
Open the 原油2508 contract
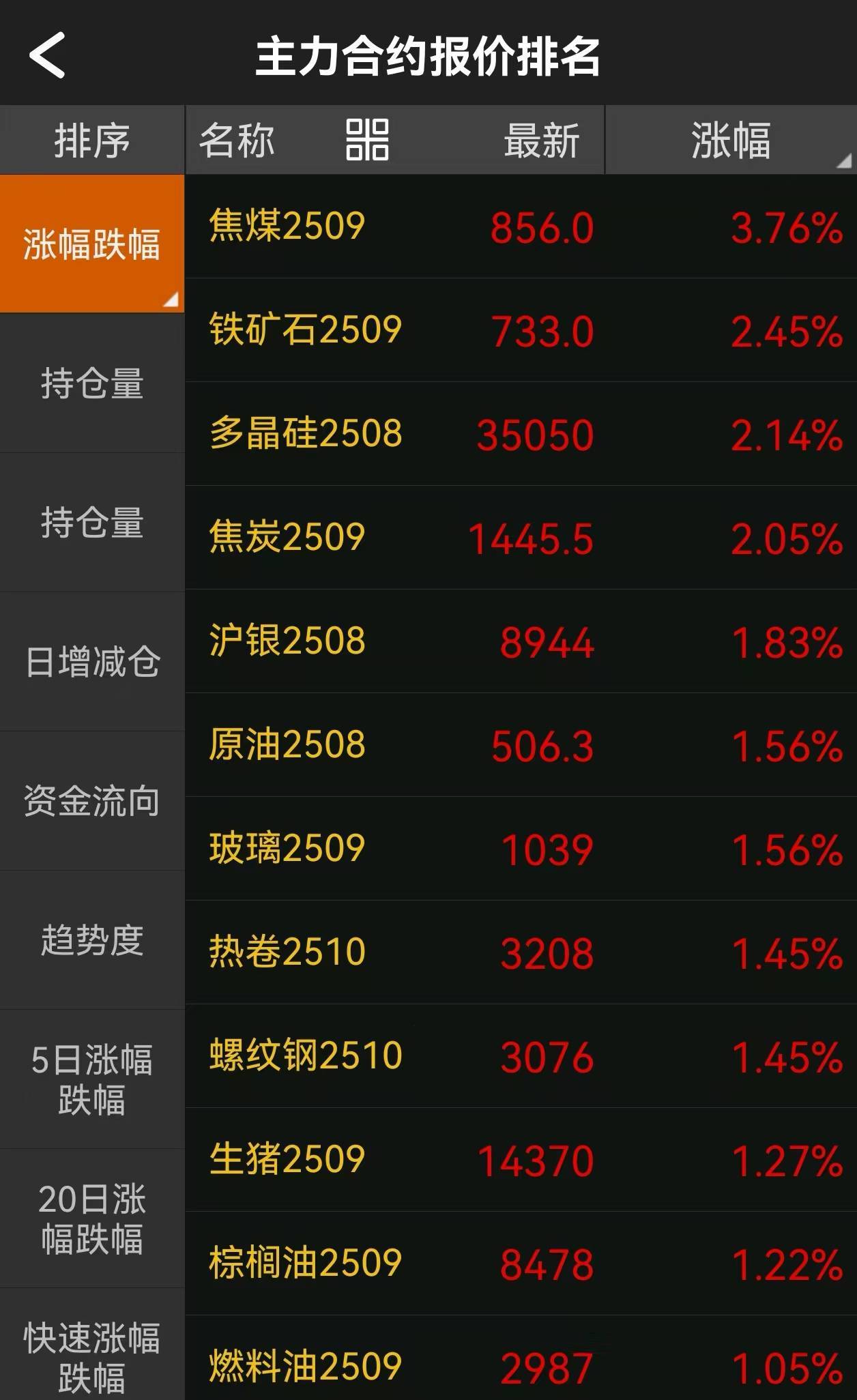click(x=521, y=745)
